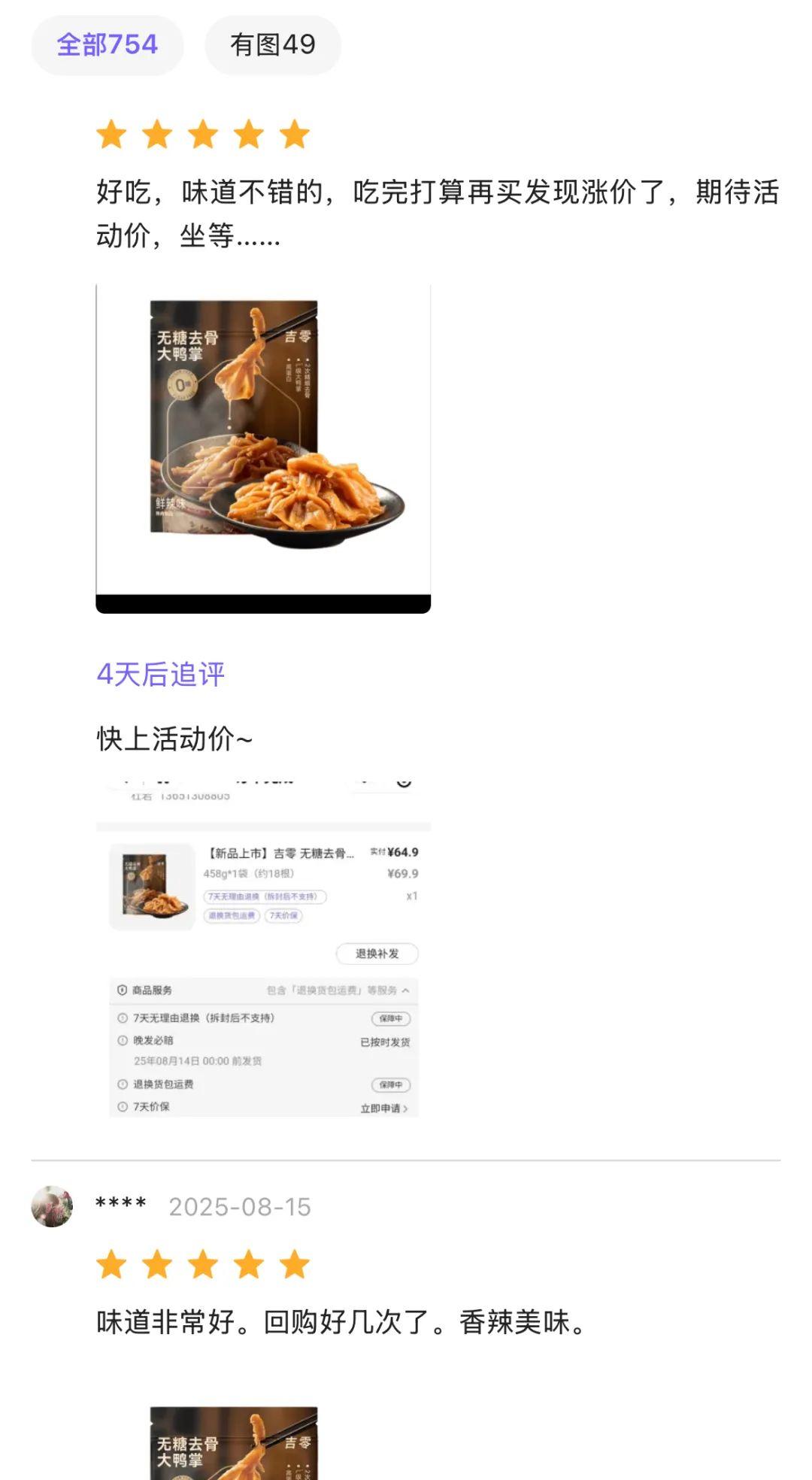Screen dimensions: 812x1480
Task: Switch to the 有图49 reviews filter
Action: 272,45
